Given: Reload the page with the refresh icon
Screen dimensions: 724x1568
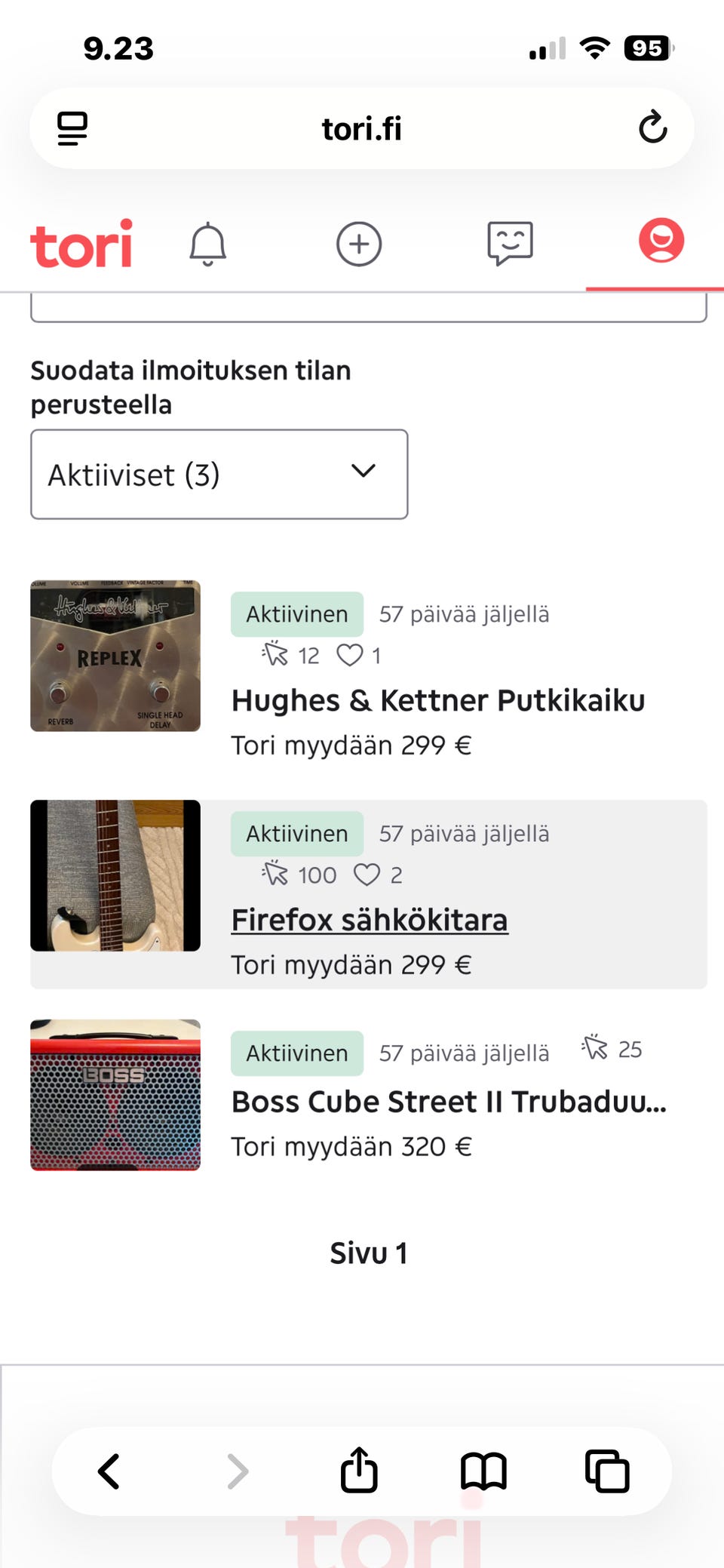Looking at the screenshot, I should click(653, 128).
